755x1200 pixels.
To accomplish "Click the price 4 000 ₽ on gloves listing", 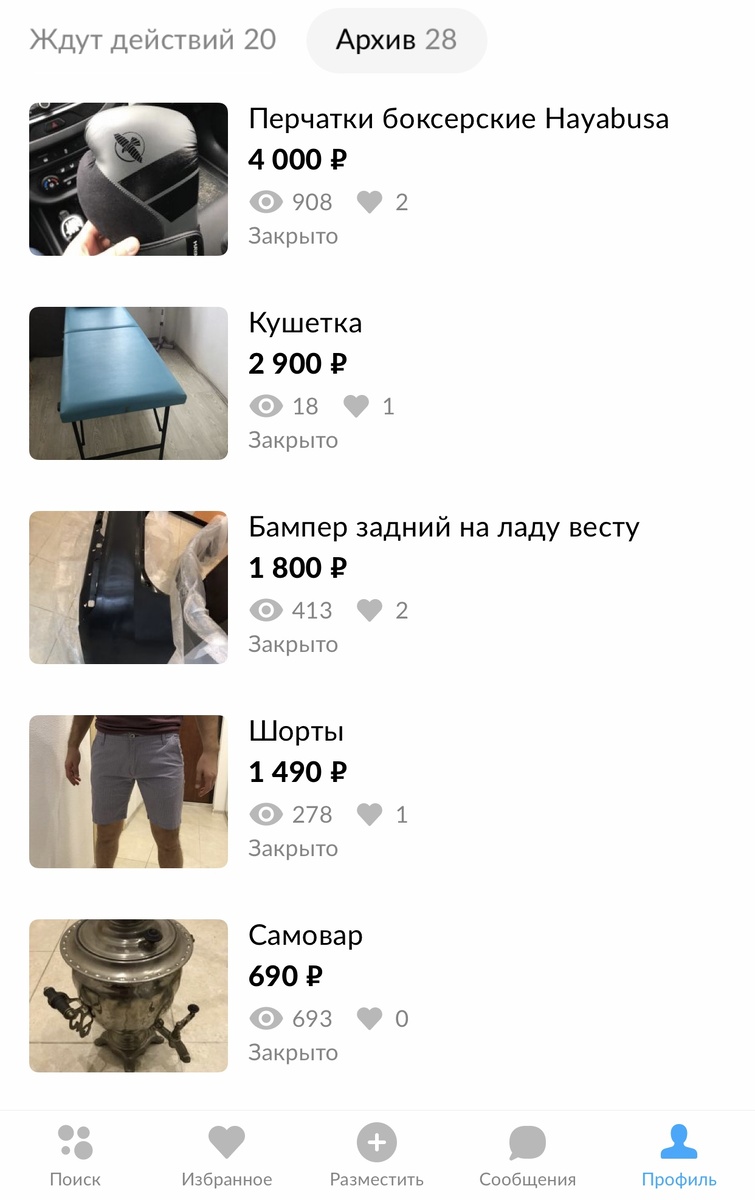I will pos(297,159).
